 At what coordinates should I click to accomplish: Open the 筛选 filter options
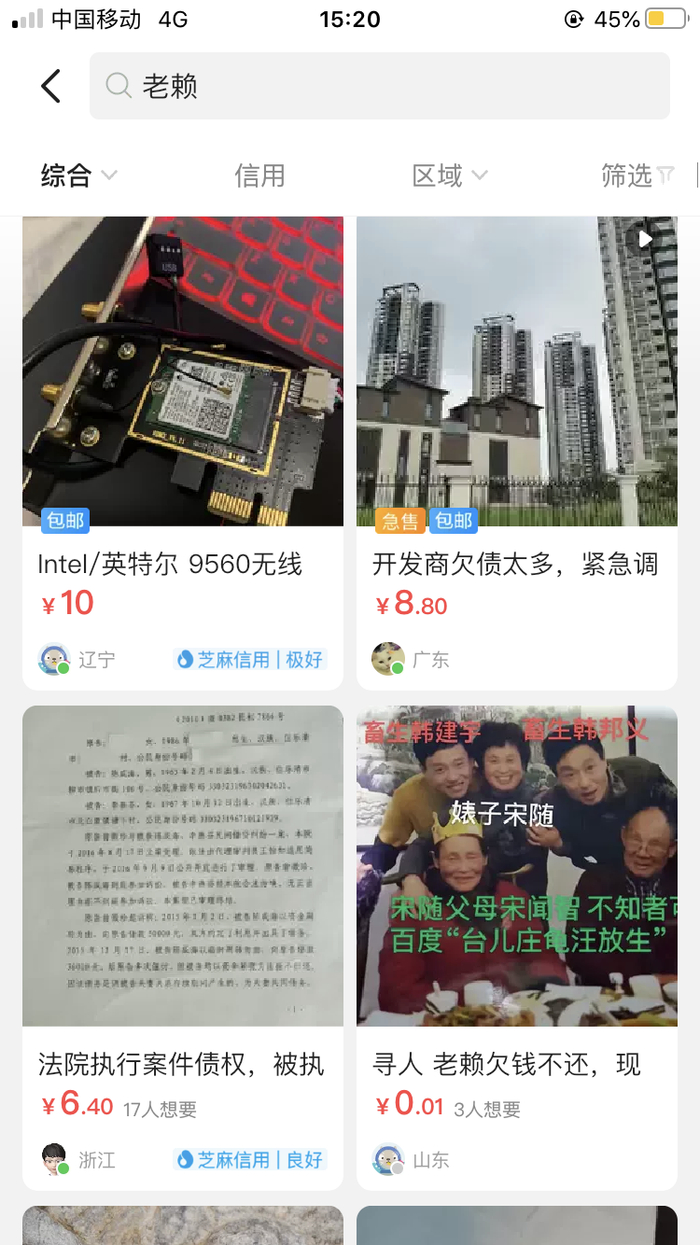pos(637,176)
